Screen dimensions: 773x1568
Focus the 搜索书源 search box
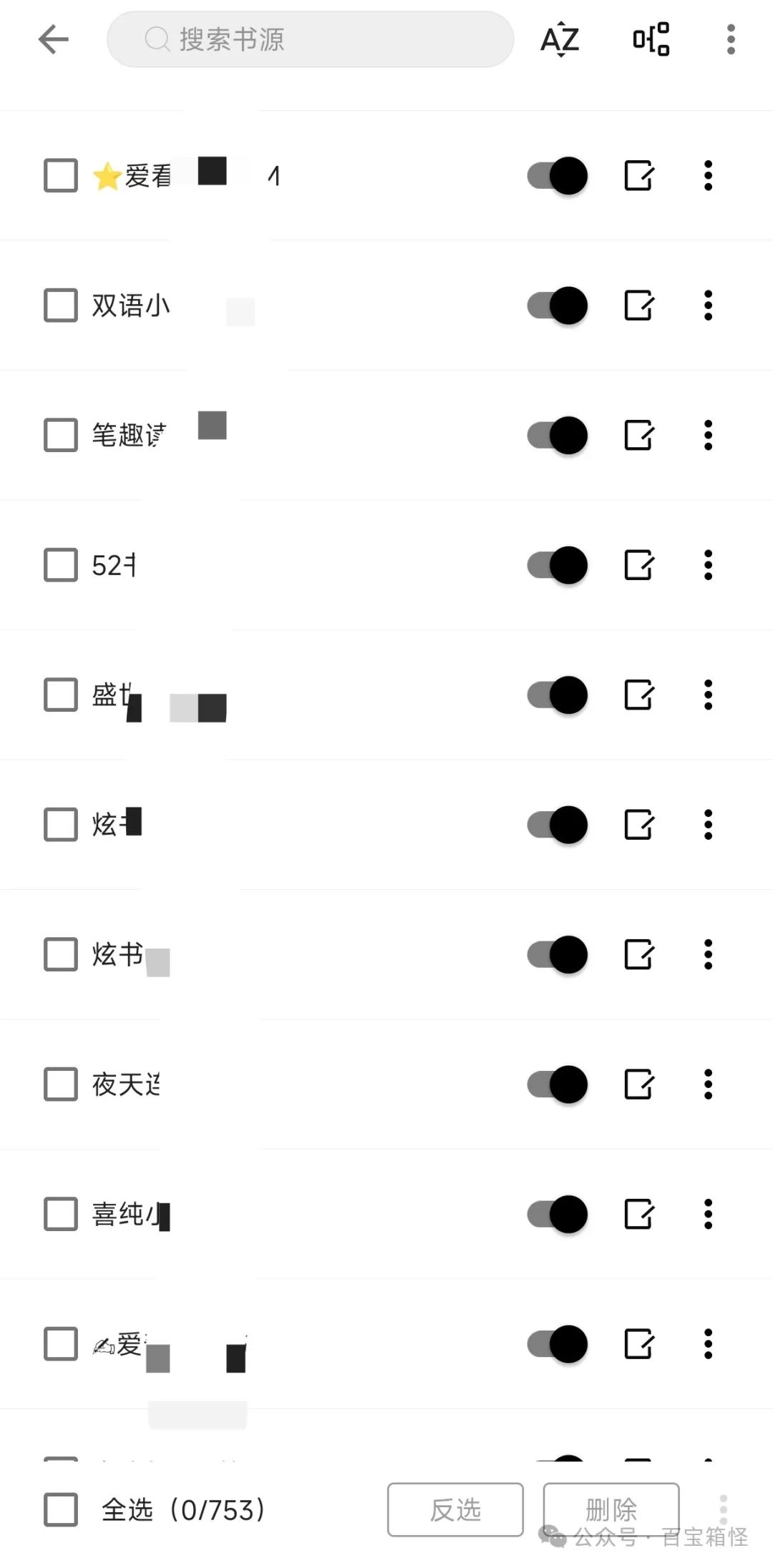tap(310, 39)
